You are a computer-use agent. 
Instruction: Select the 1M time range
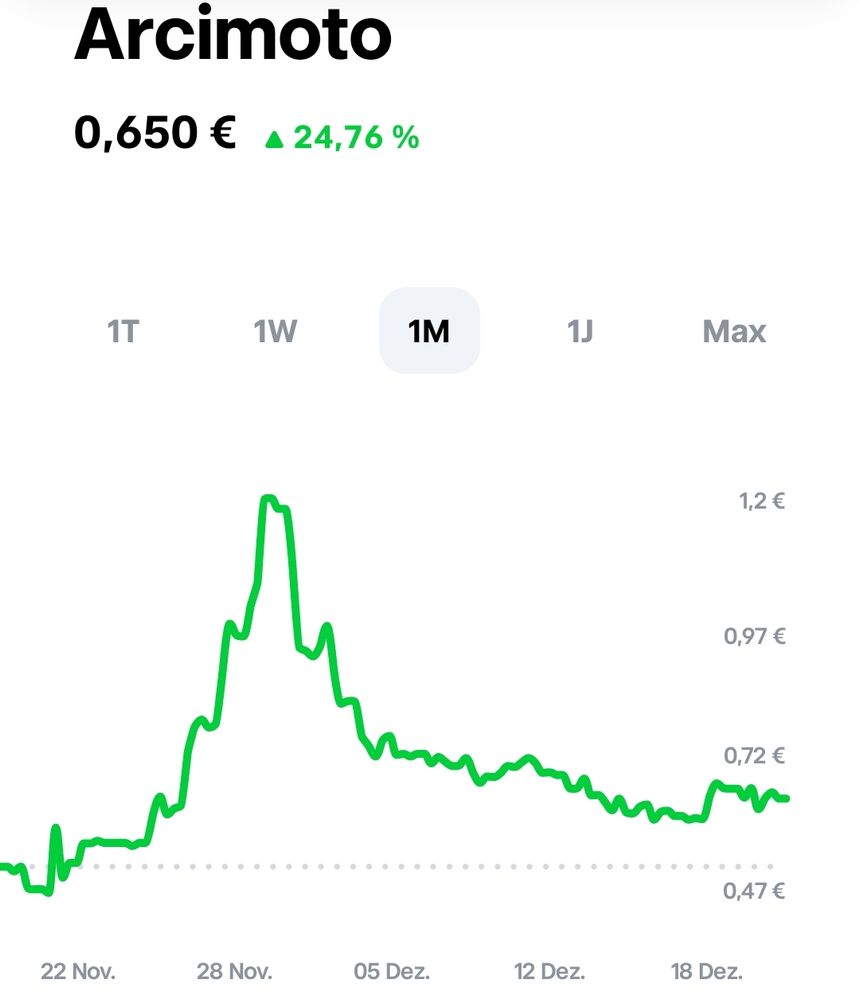pos(429,331)
